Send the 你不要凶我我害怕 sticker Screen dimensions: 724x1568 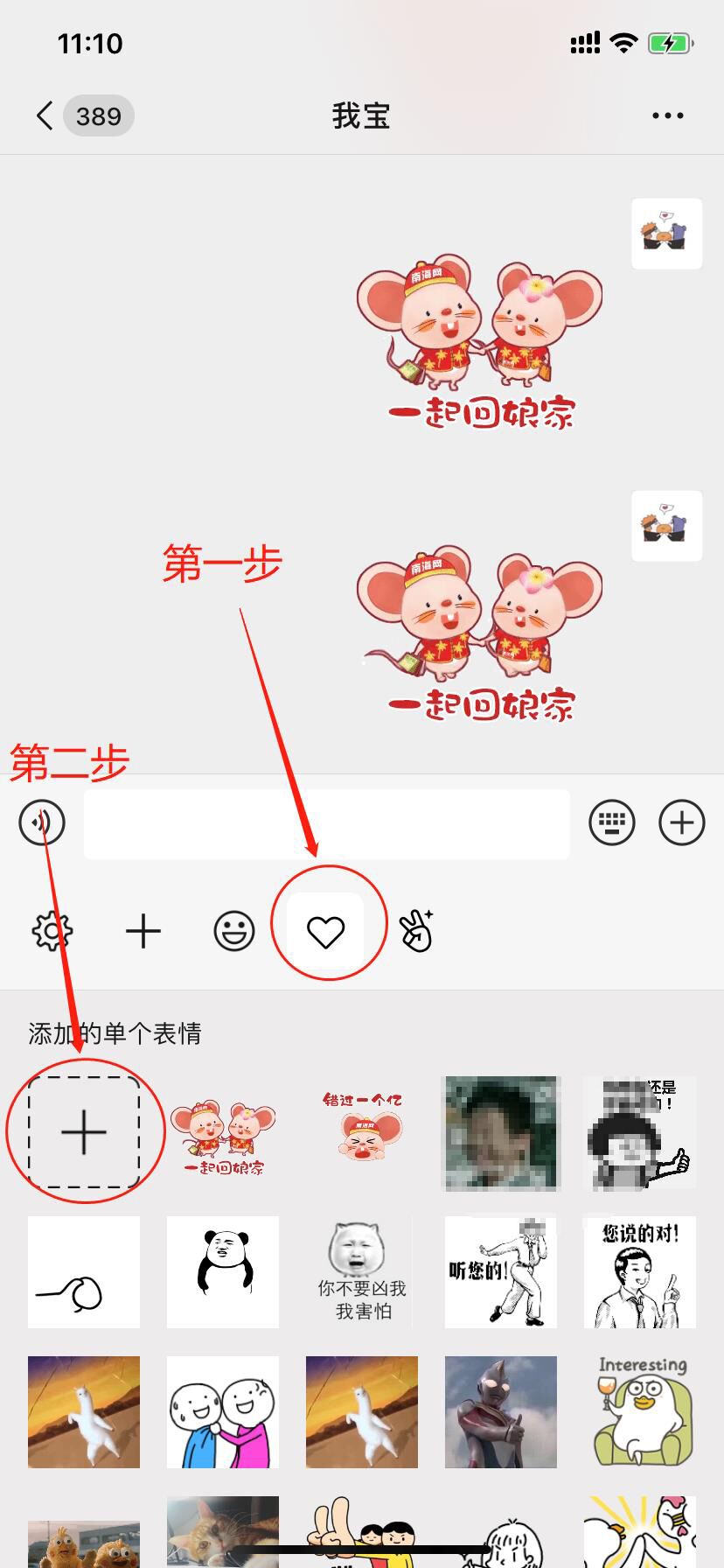click(361, 1271)
